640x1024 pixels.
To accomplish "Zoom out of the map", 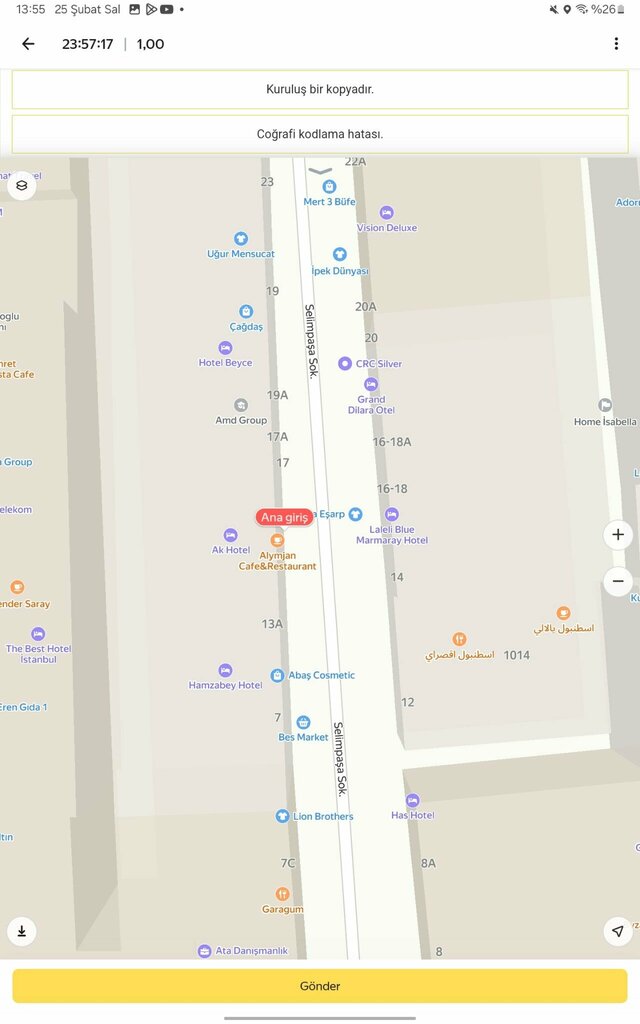I will (618, 581).
